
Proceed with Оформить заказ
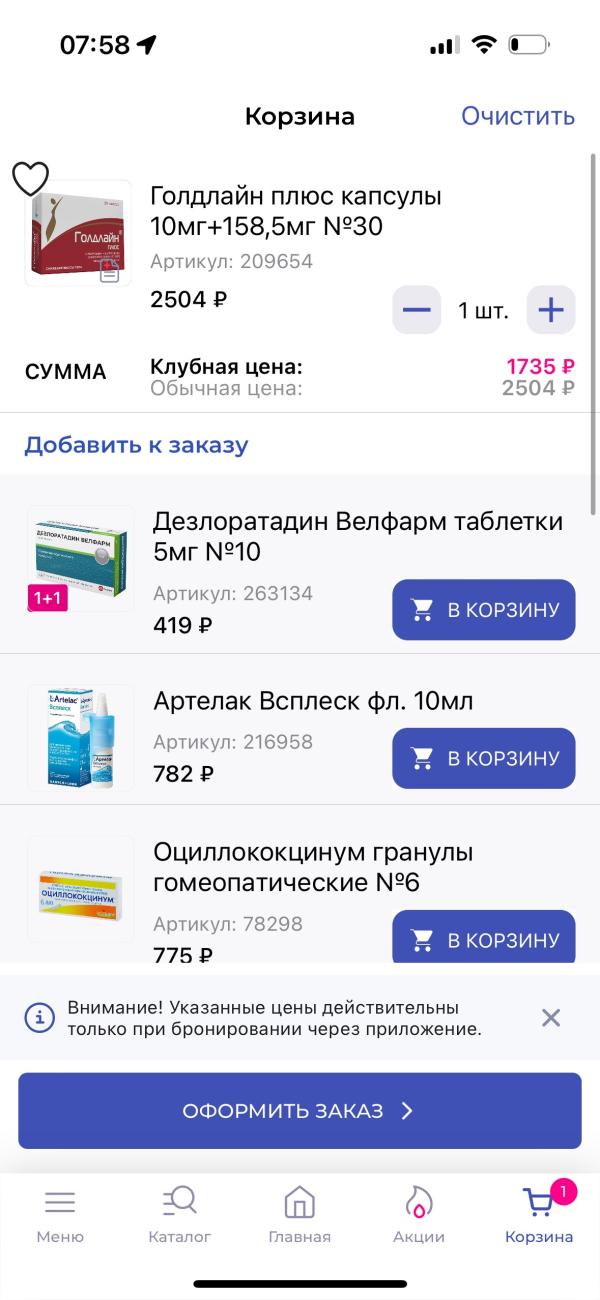click(299, 1111)
